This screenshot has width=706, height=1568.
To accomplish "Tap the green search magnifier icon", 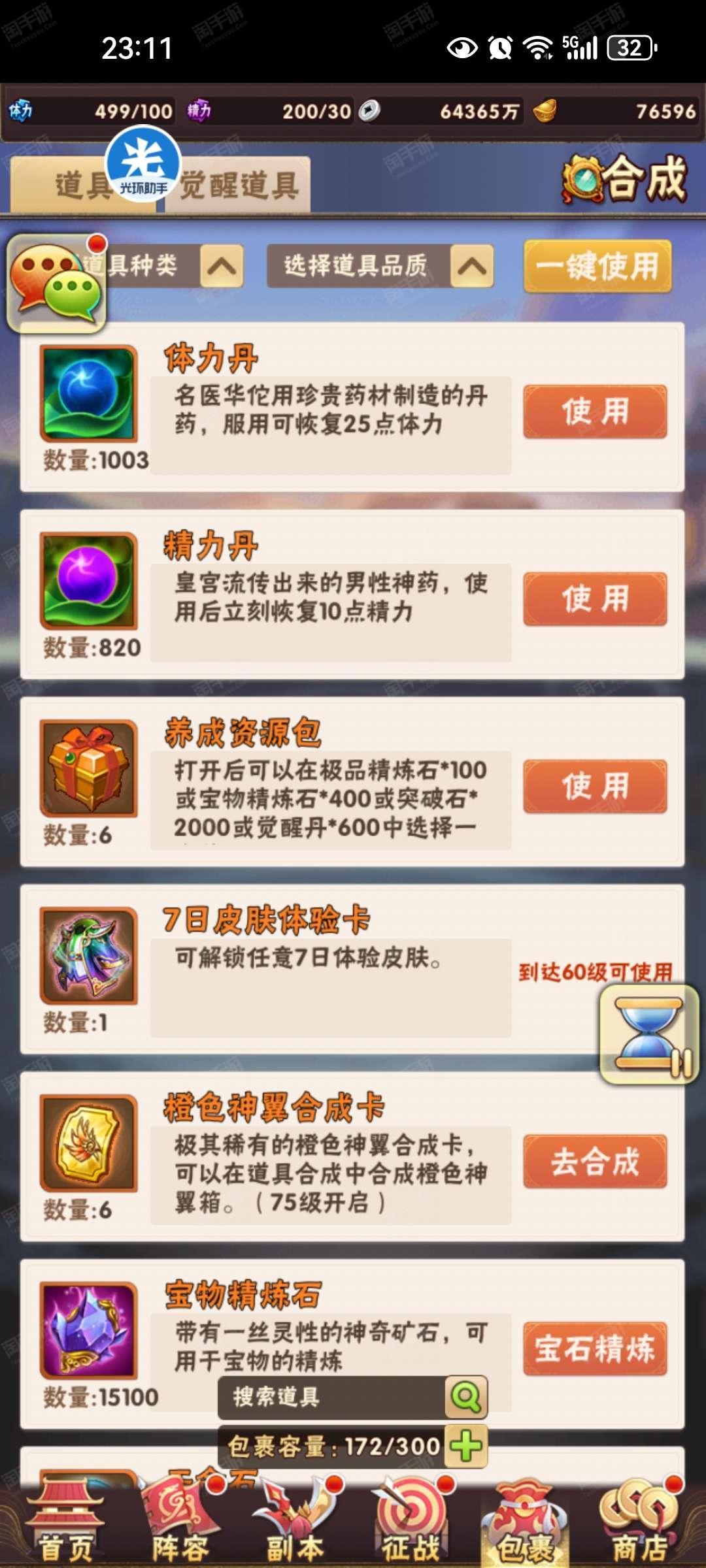I will (466, 1397).
